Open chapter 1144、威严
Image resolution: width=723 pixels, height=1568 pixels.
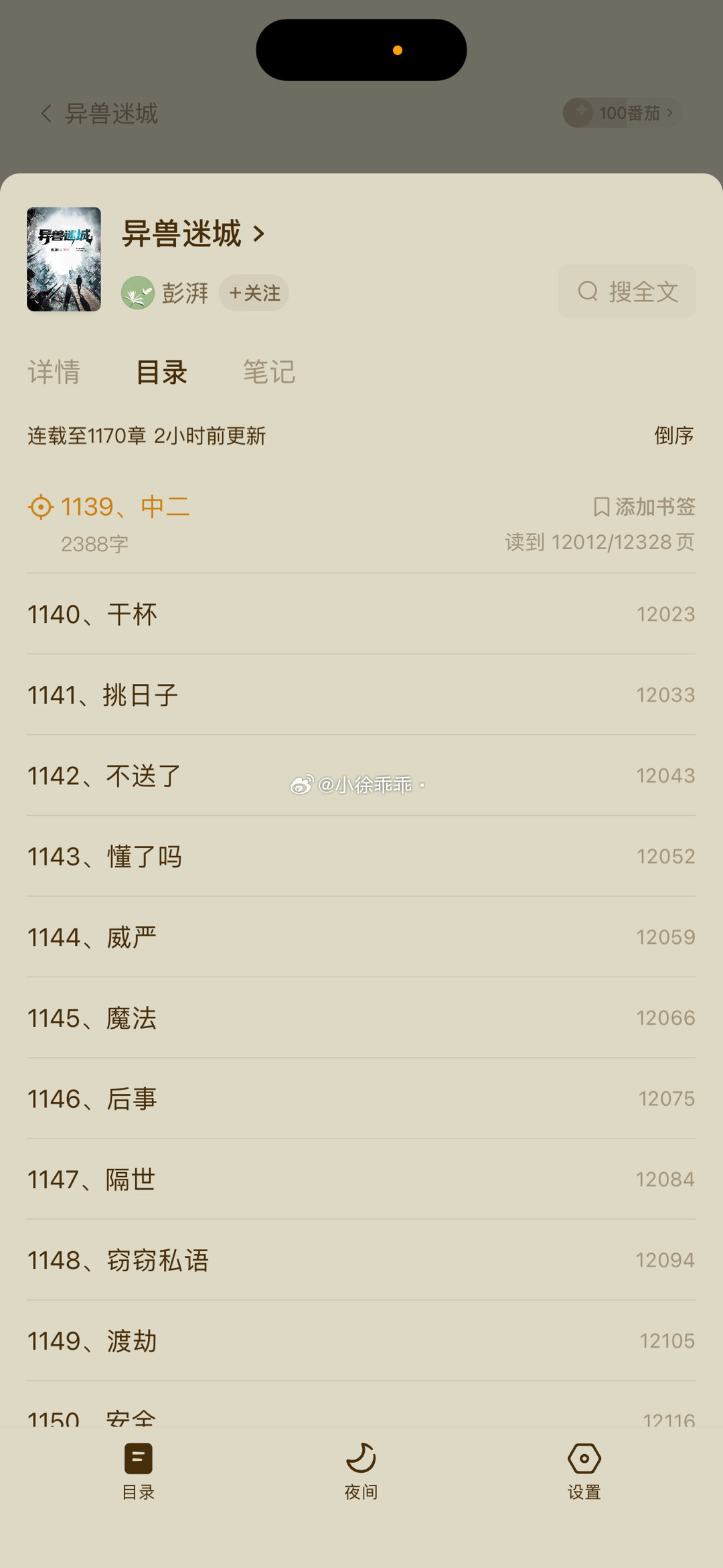pyautogui.click(x=361, y=937)
